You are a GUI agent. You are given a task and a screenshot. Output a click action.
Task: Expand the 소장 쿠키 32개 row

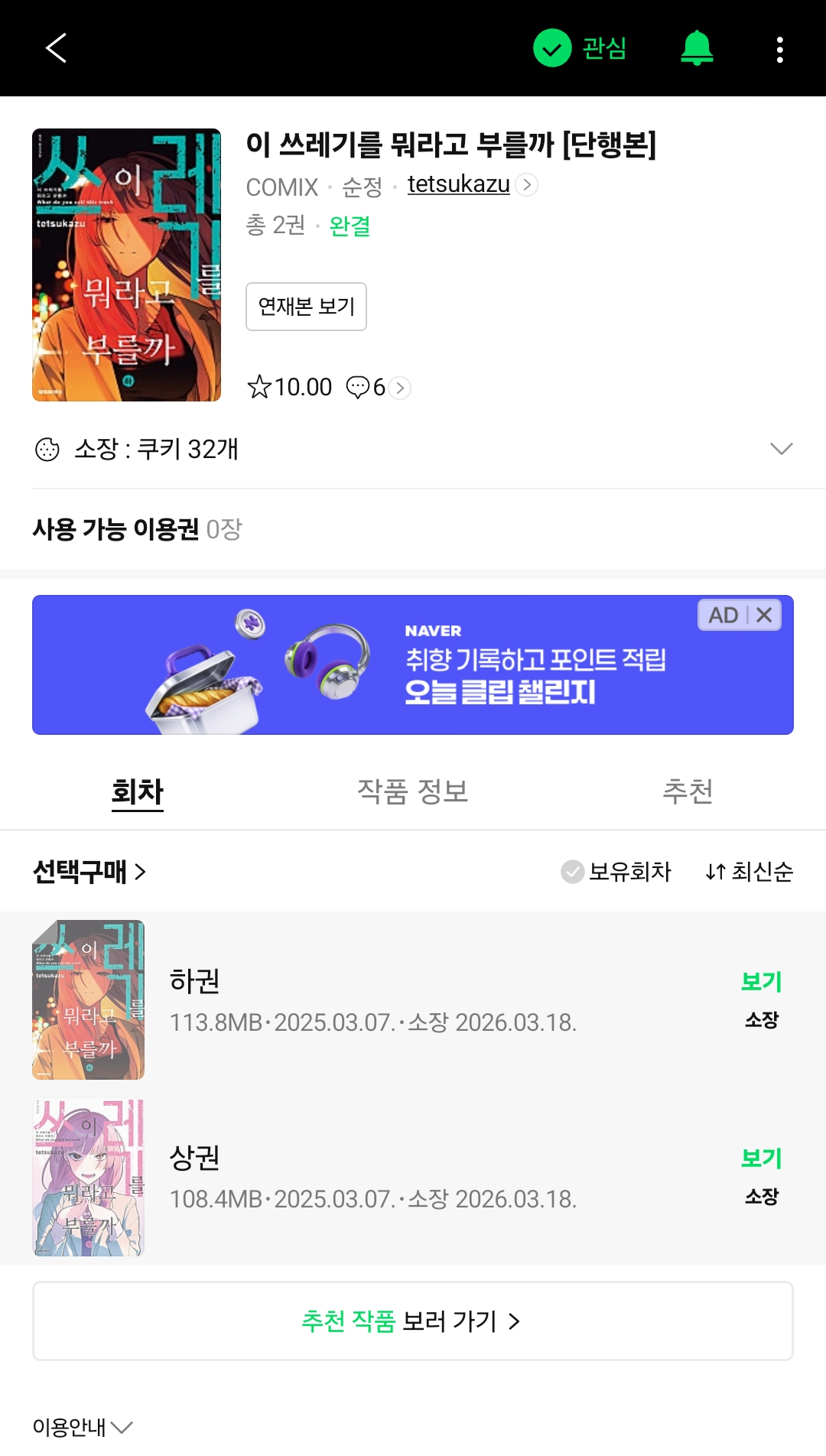781,449
